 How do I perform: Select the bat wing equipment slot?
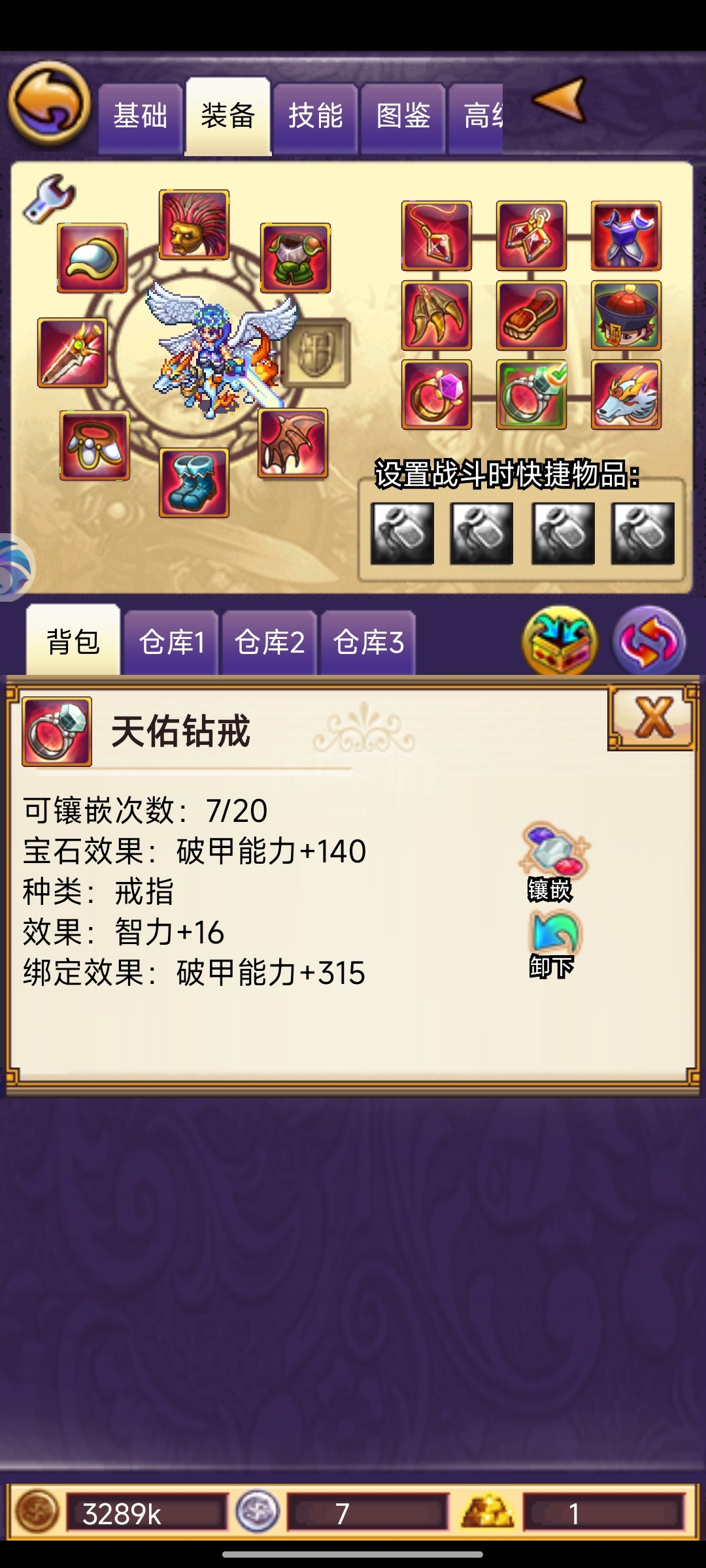pyautogui.click(x=293, y=444)
